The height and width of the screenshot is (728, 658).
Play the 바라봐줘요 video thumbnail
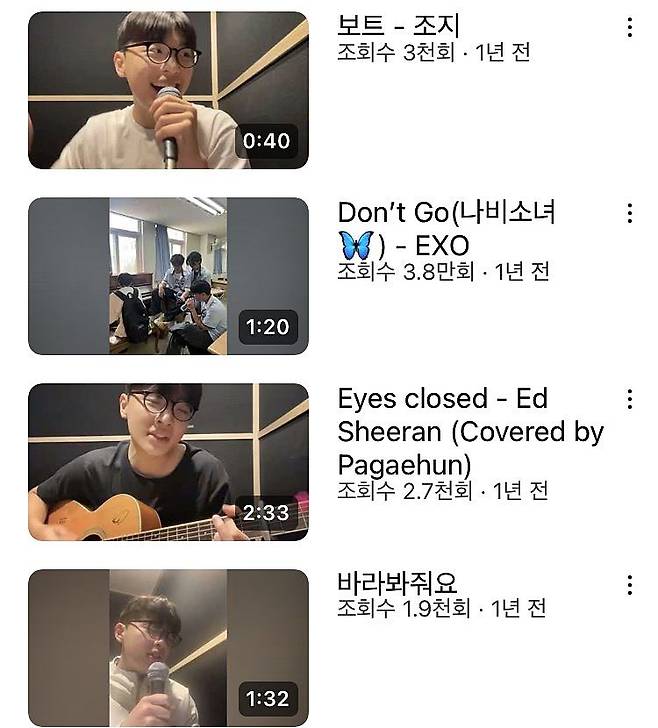[168, 647]
